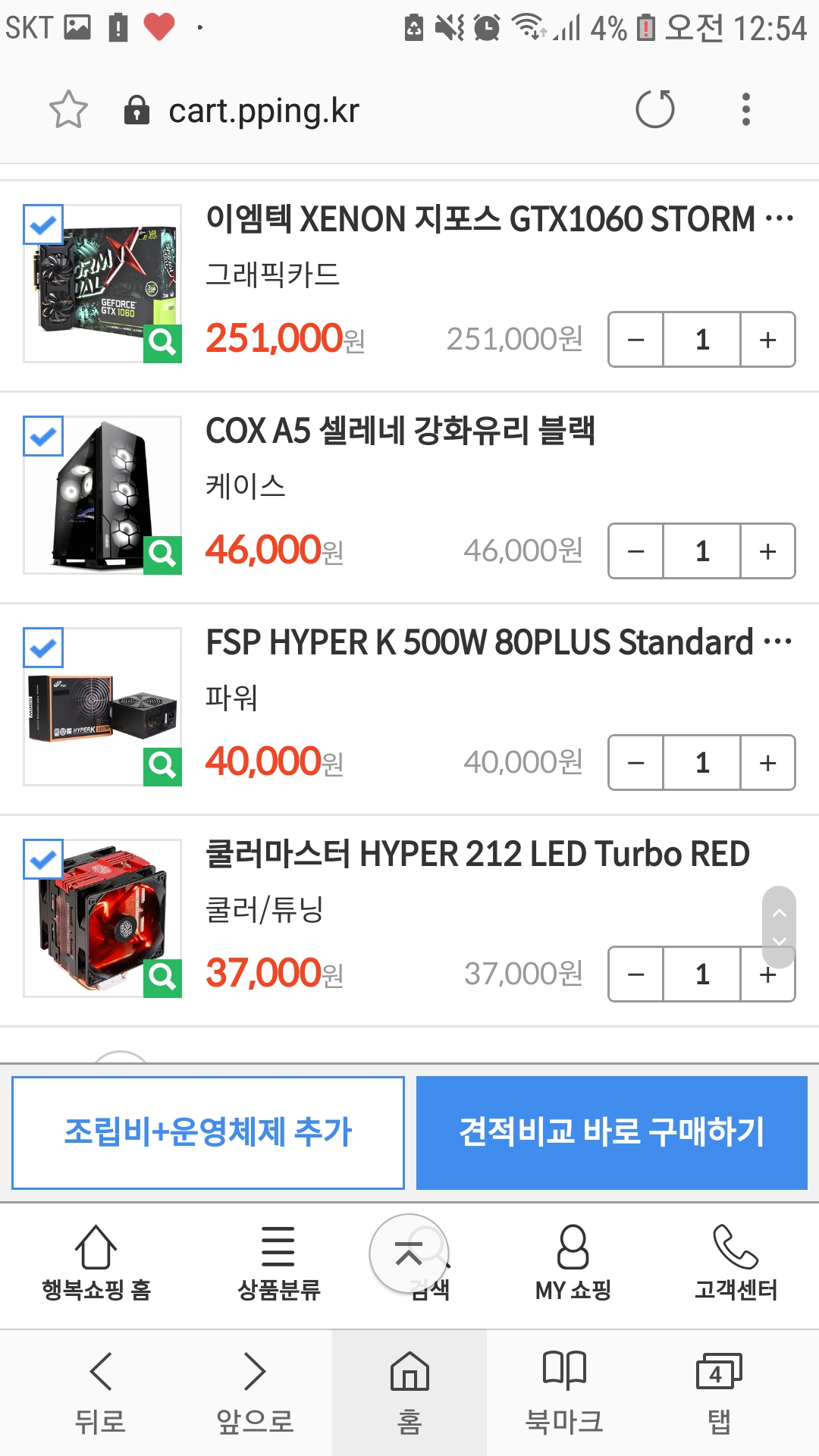819x1456 pixels.
Task: Uncheck the COX A5 case item
Action: [43, 436]
